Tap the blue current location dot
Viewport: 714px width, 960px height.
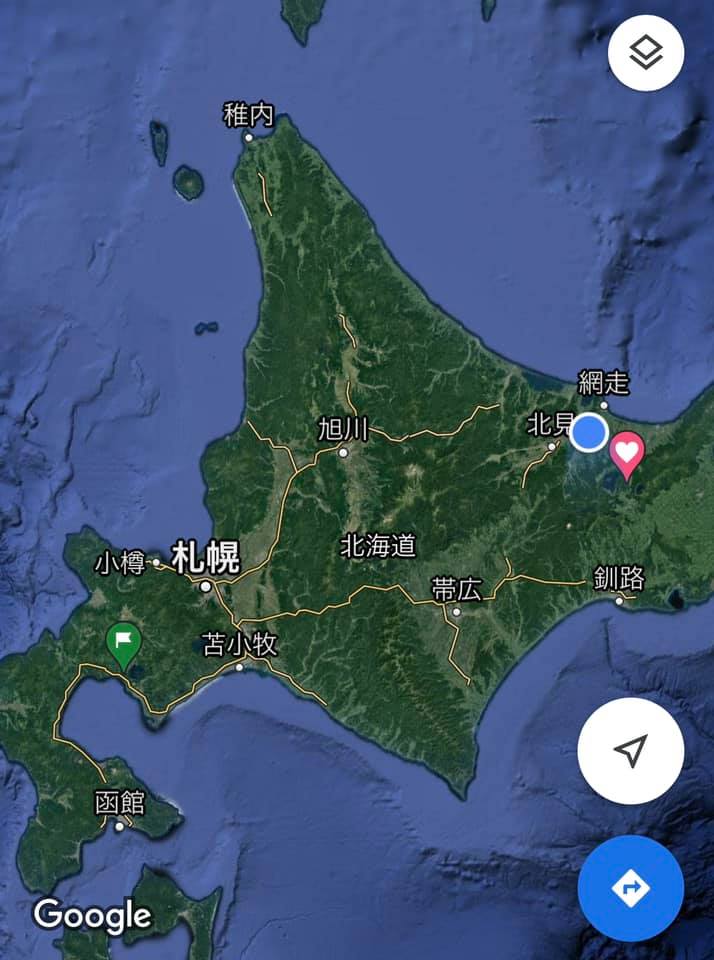click(x=590, y=432)
